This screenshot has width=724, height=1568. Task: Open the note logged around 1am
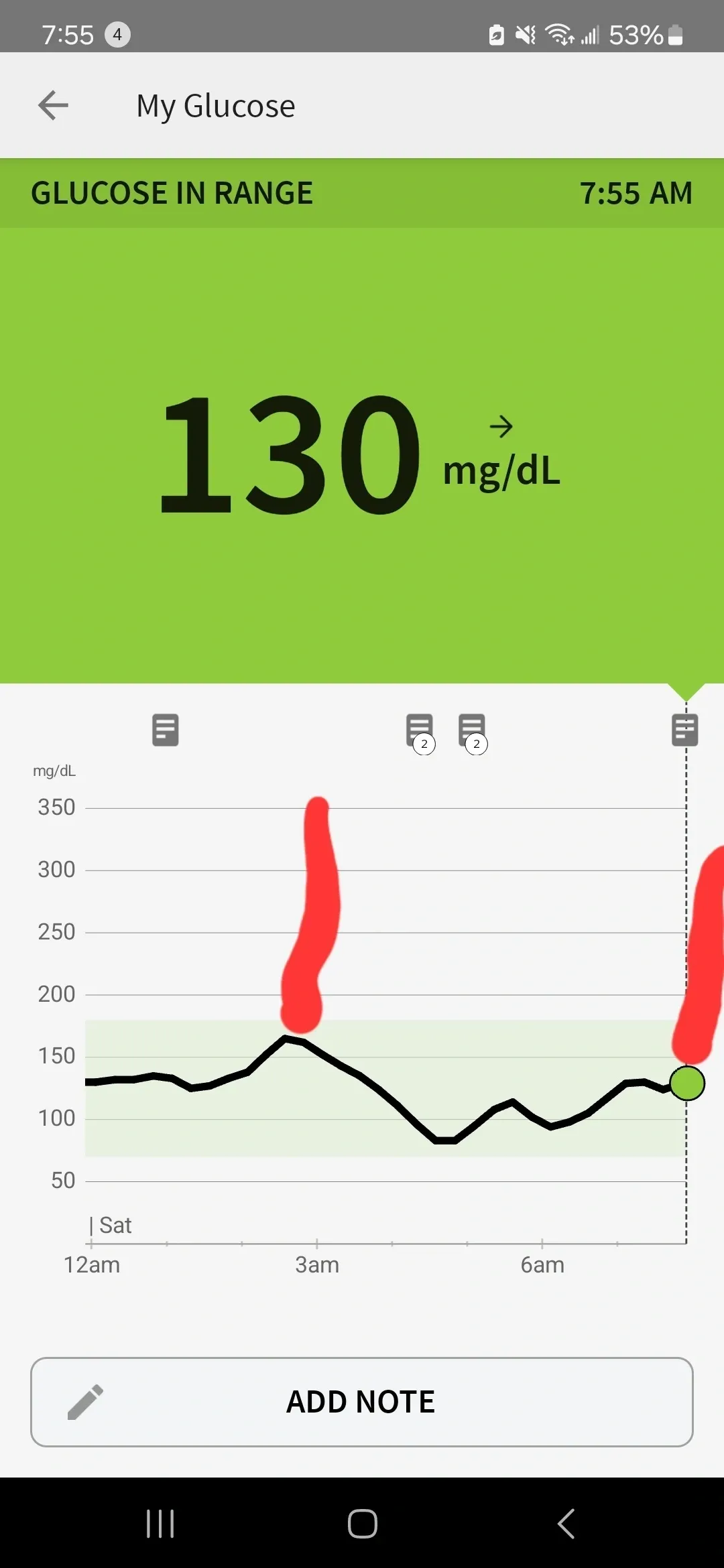(x=165, y=730)
